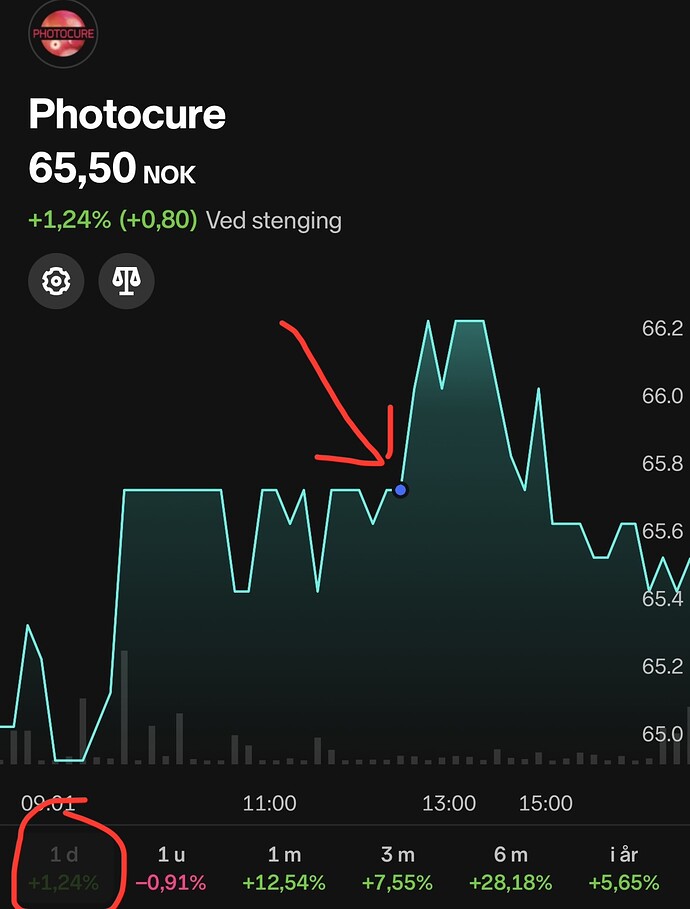Viewport: 690px width, 909px height.
Task: Select the i år range
Action: pyautogui.click(x=623, y=868)
